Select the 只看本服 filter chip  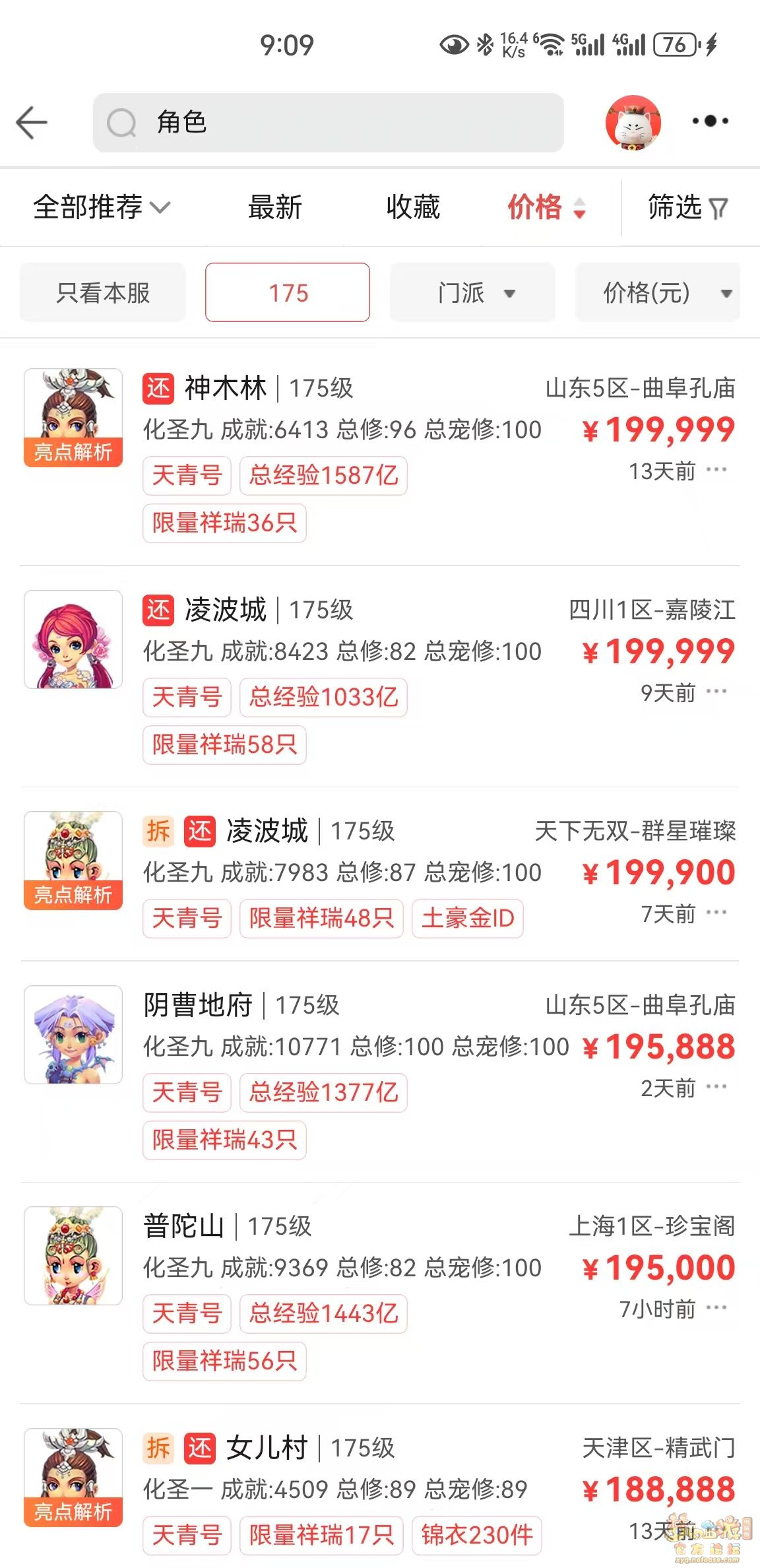tap(103, 293)
